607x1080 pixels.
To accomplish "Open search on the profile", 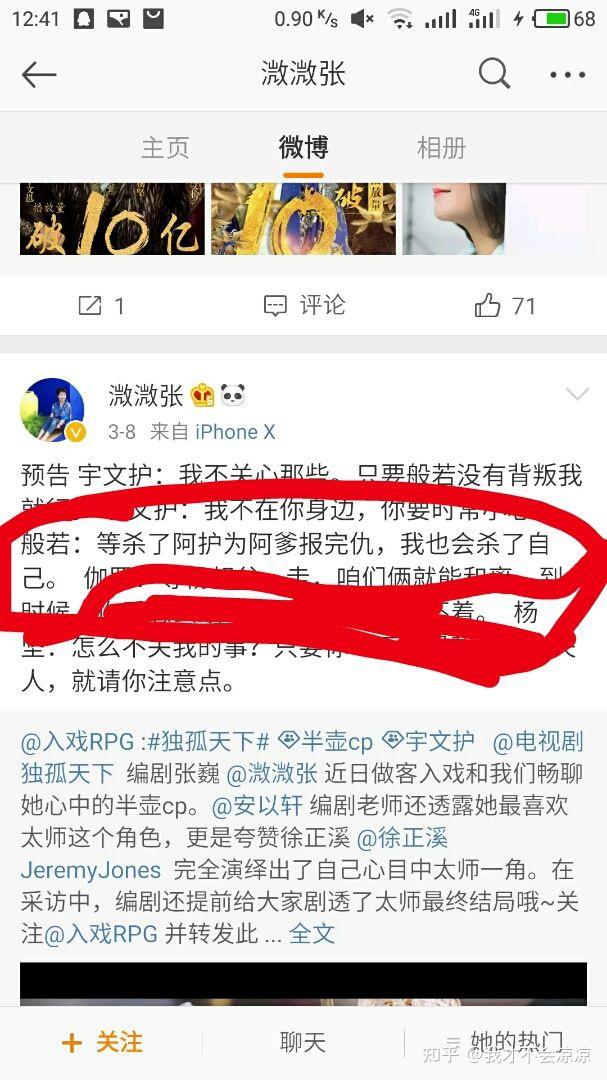I will coord(494,74).
